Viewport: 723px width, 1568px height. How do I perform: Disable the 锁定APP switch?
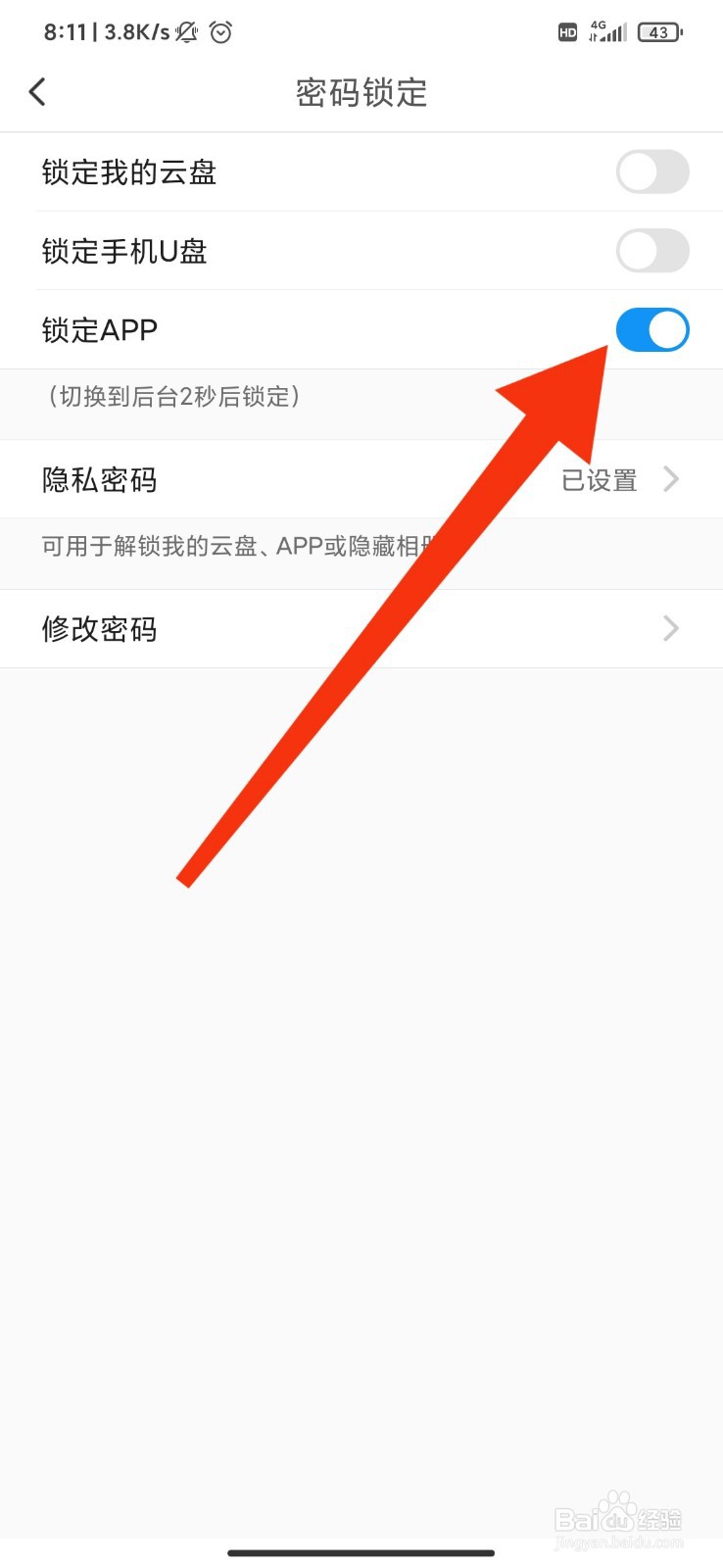click(652, 329)
